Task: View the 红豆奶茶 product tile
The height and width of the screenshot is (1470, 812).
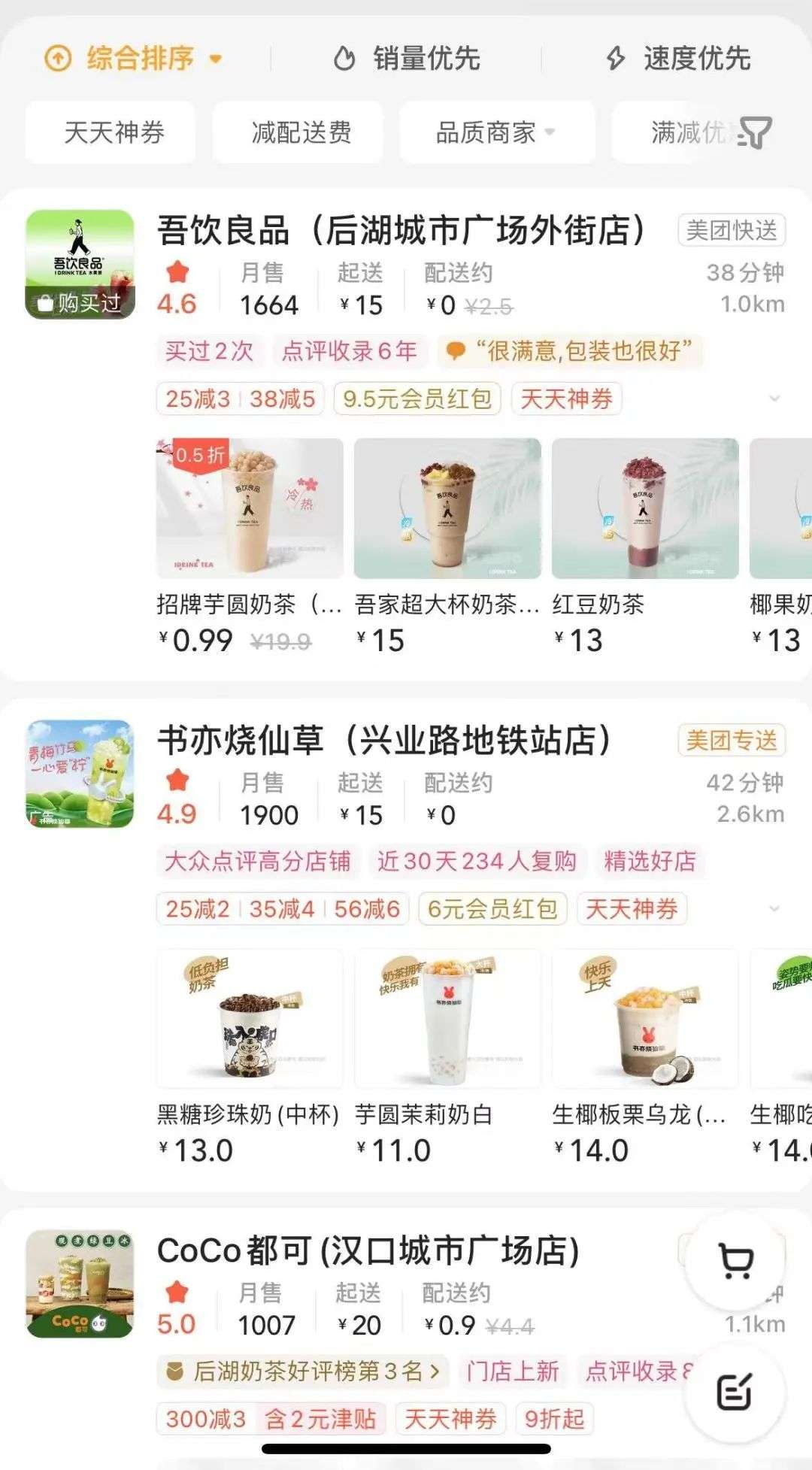Action: click(x=645, y=547)
